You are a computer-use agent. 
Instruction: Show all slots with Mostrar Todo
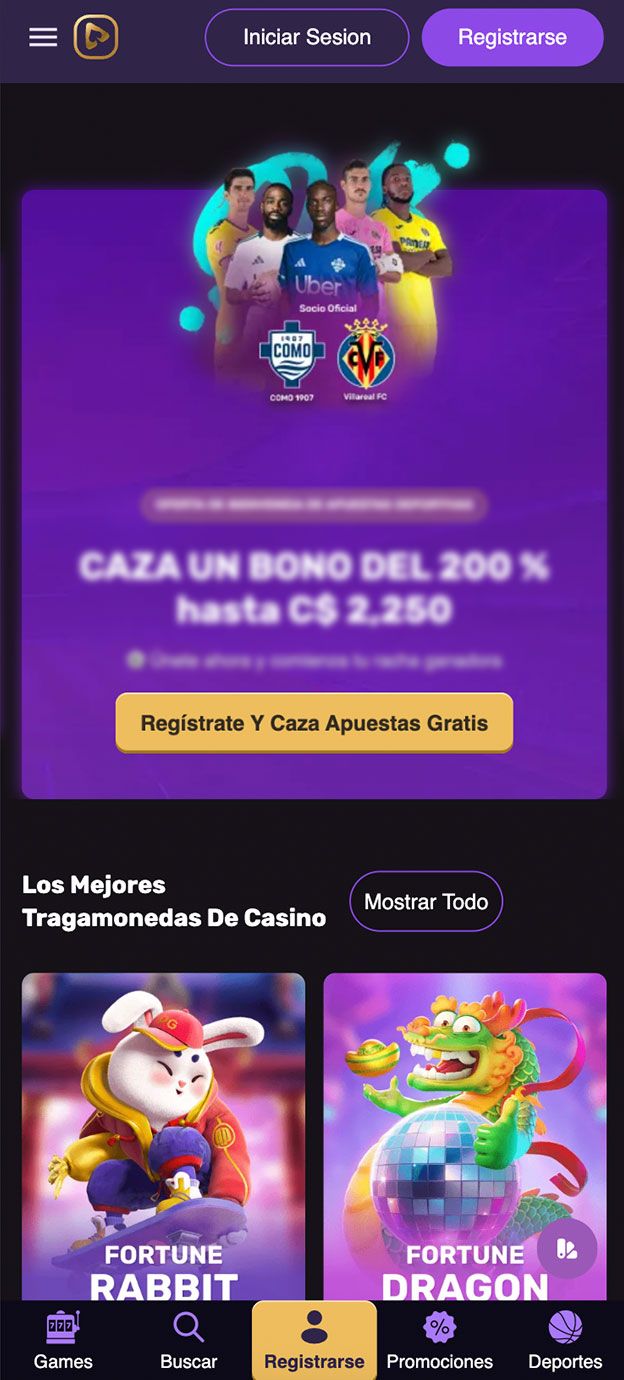(x=426, y=901)
